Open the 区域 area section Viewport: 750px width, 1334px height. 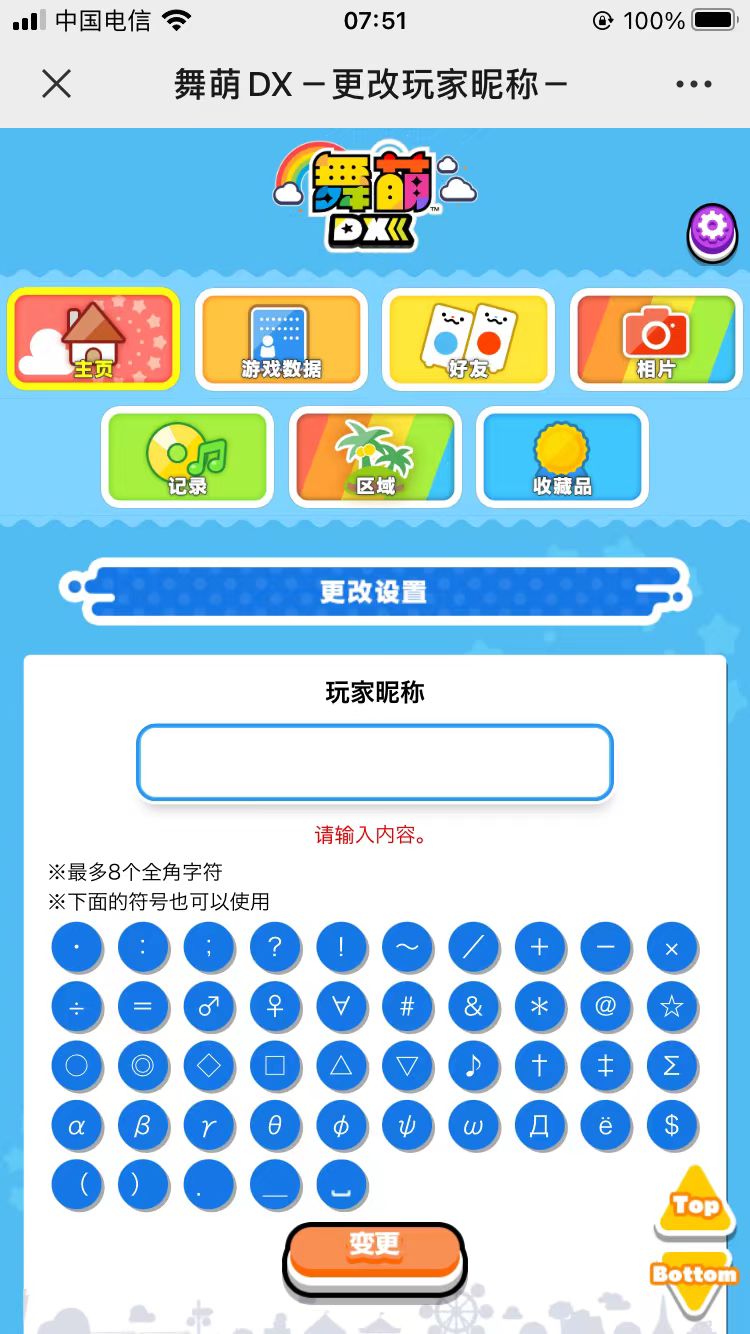point(375,457)
